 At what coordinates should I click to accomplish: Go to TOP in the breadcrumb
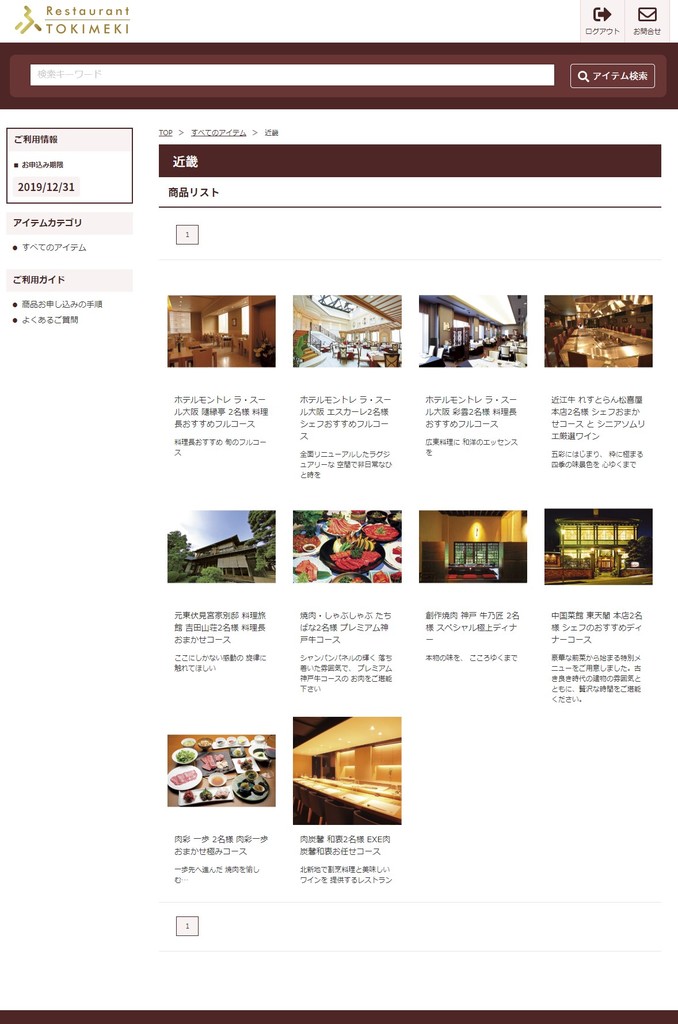click(165, 133)
